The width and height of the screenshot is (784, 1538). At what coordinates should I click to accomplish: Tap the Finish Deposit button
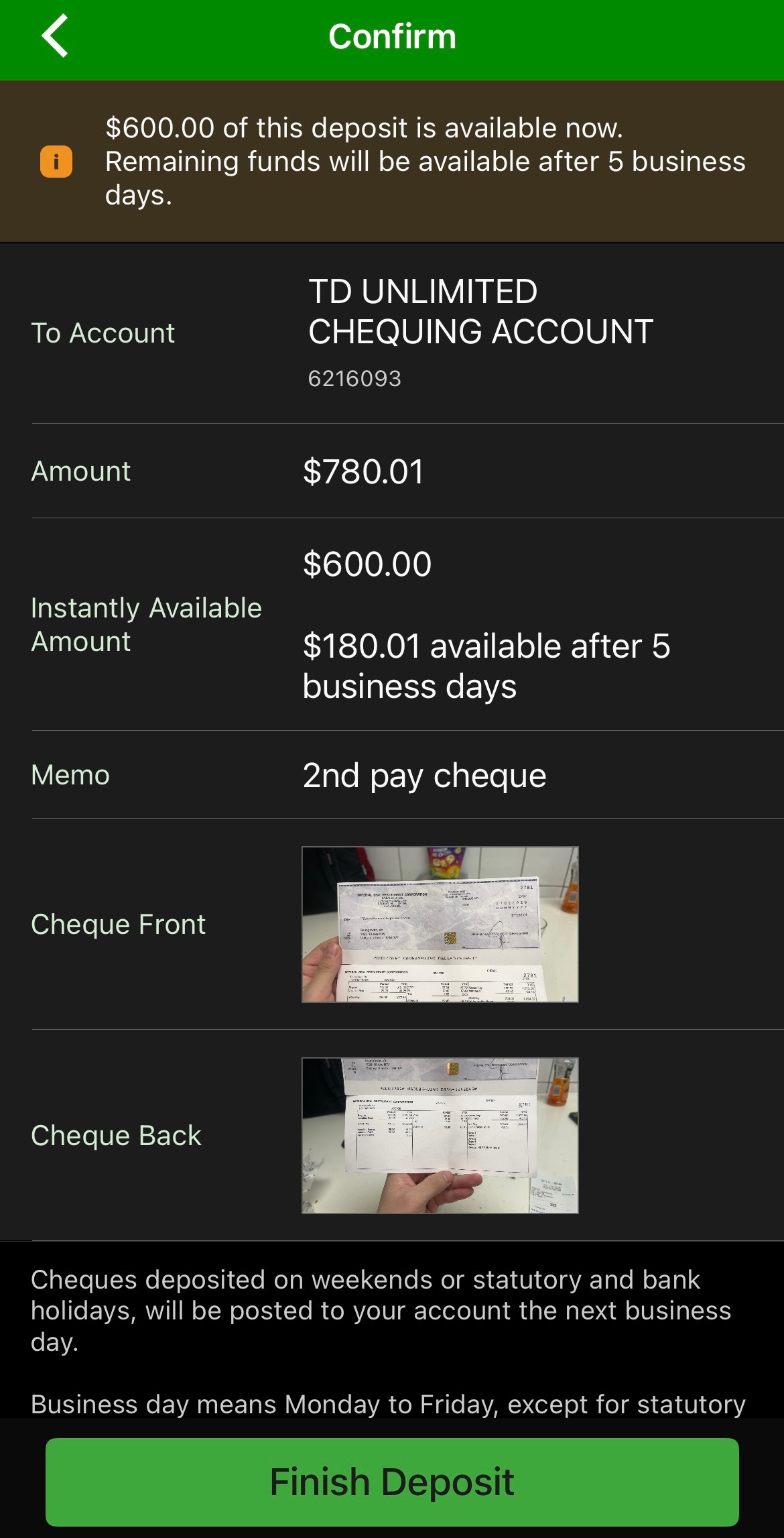pyautogui.click(x=392, y=1482)
